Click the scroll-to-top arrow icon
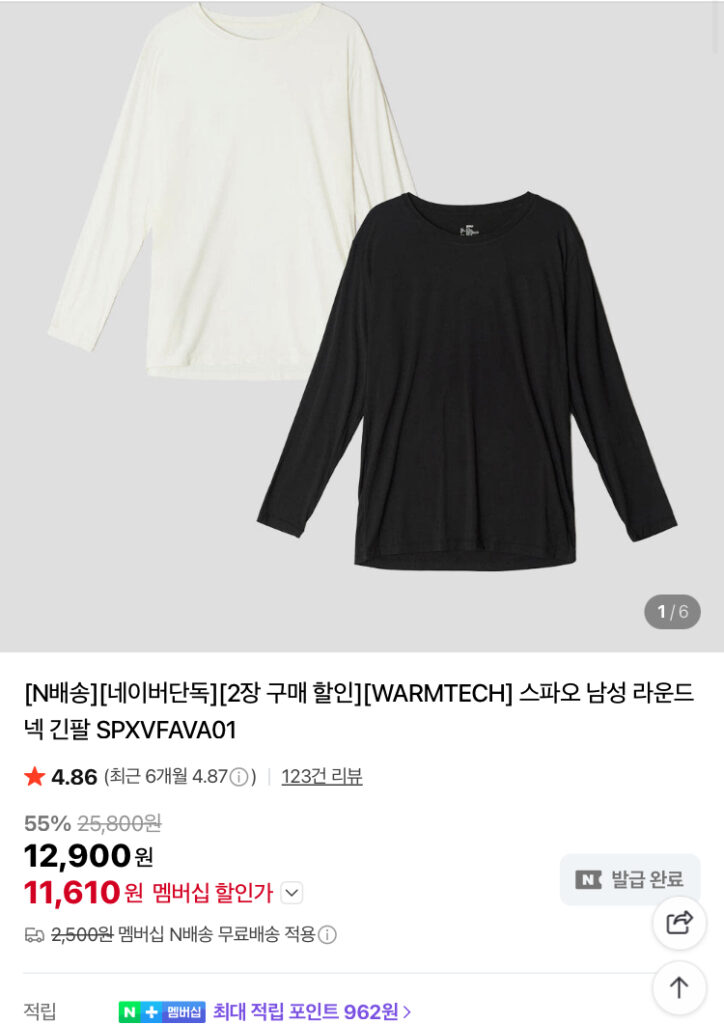Viewport: 724px width, 1024px height. click(679, 988)
